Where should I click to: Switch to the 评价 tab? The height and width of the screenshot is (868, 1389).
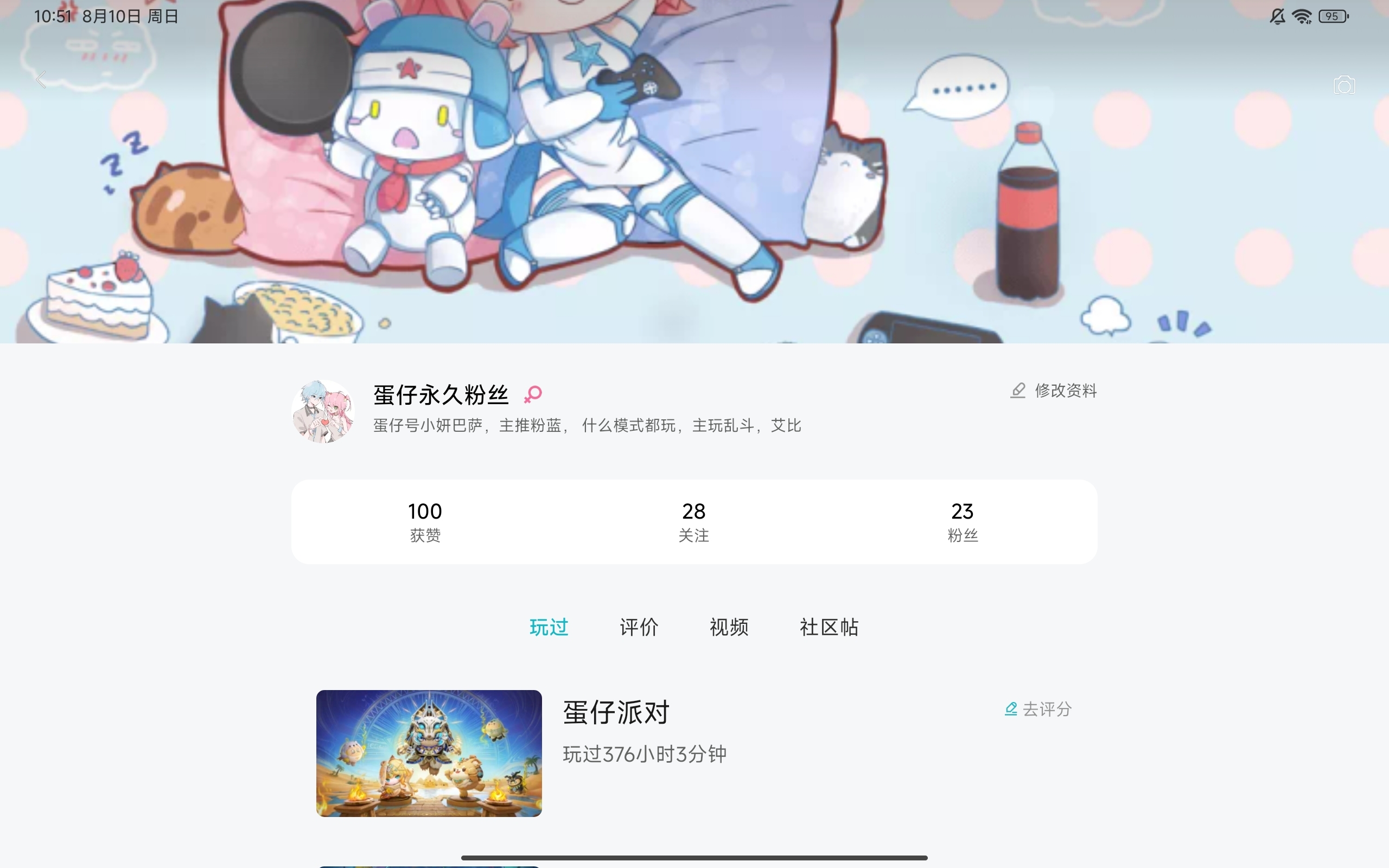pos(639,627)
